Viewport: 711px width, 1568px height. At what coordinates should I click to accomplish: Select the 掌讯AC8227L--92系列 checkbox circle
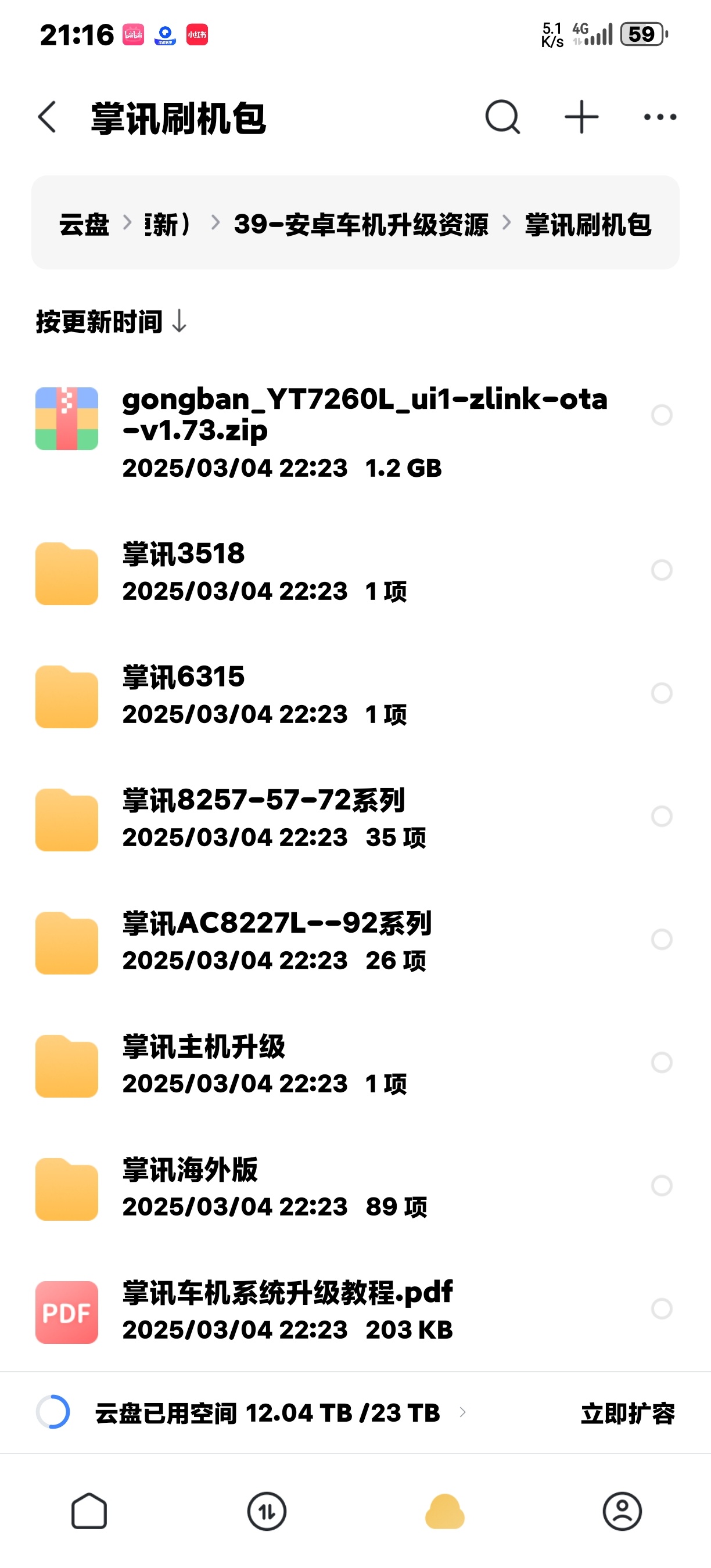pos(662,939)
